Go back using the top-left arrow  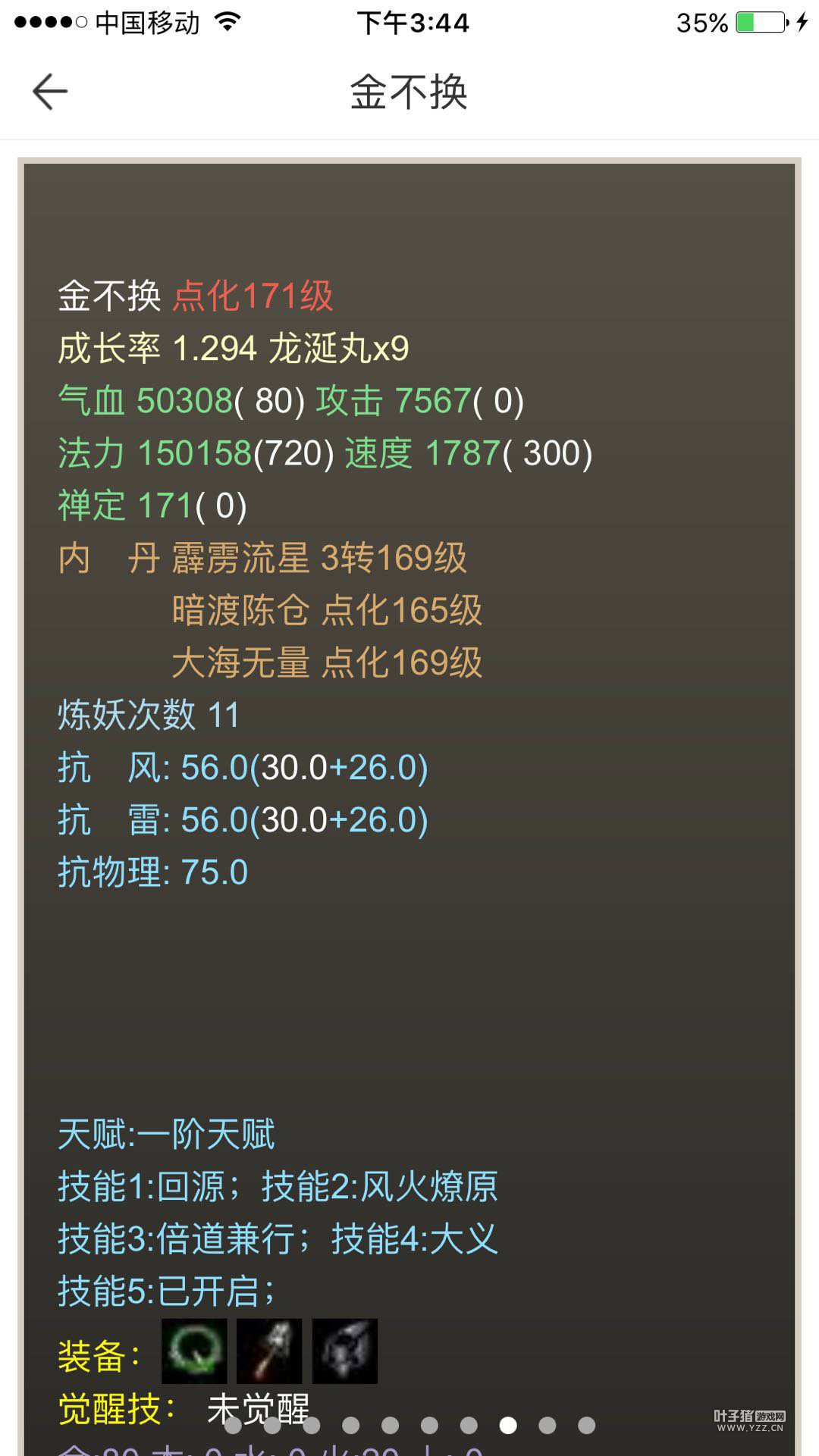tap(50, 92)
